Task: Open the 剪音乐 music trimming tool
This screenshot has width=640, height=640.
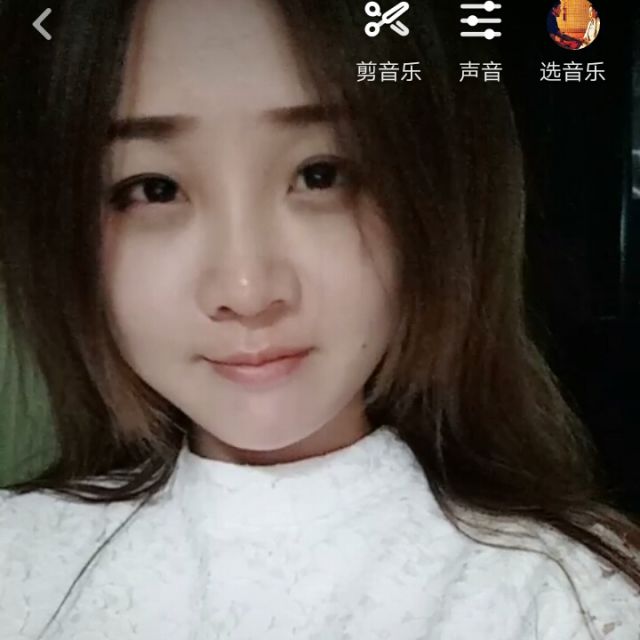Action: click(388, 40)
